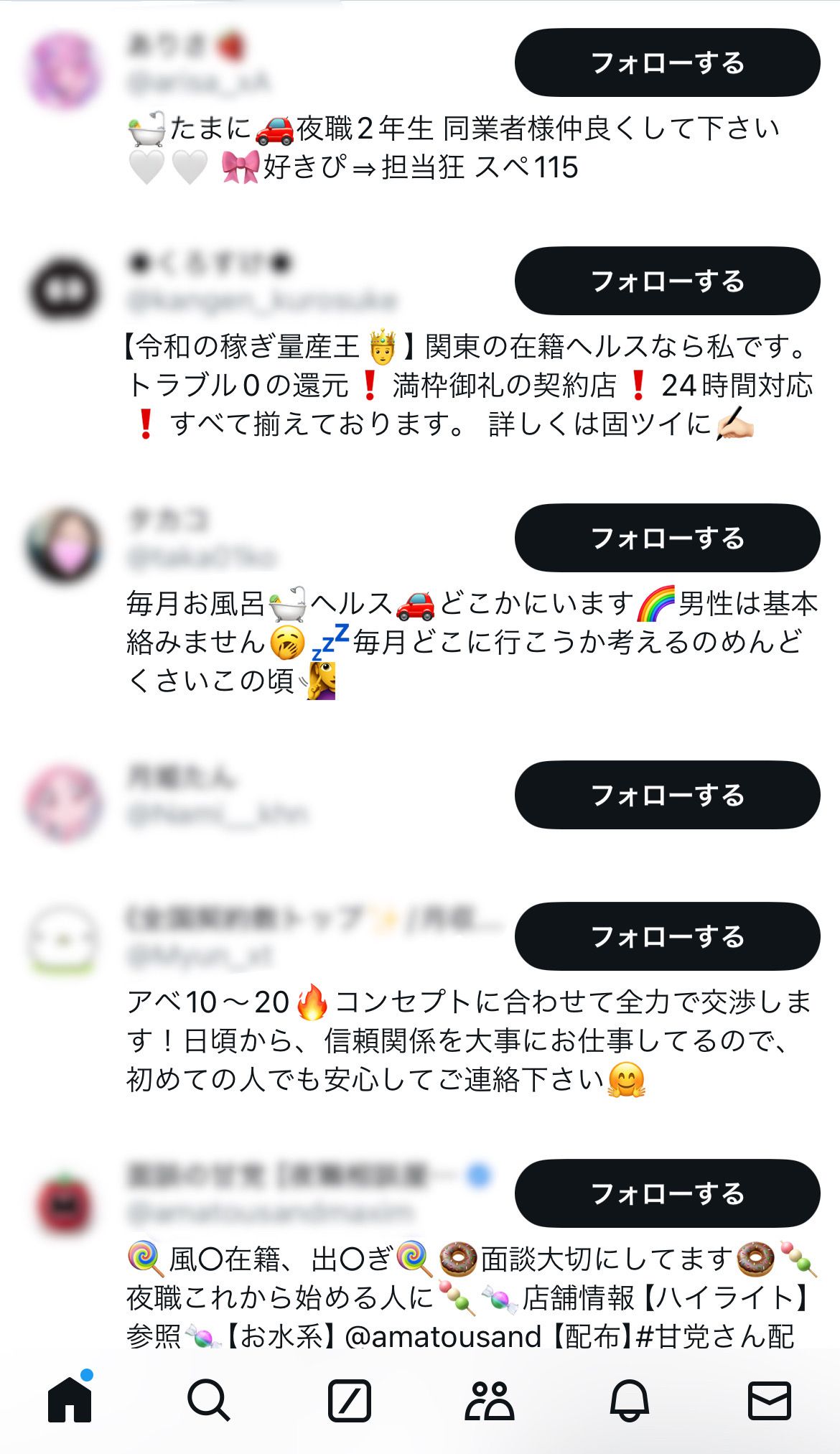Follow the アベ10～20 negotiation account
The image size is (840, 1454).
(666, 936)
